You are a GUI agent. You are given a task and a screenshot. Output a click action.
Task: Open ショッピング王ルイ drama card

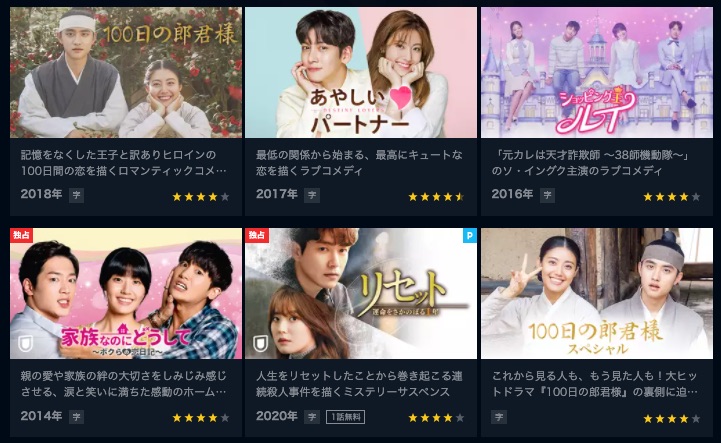pos(596,73)
